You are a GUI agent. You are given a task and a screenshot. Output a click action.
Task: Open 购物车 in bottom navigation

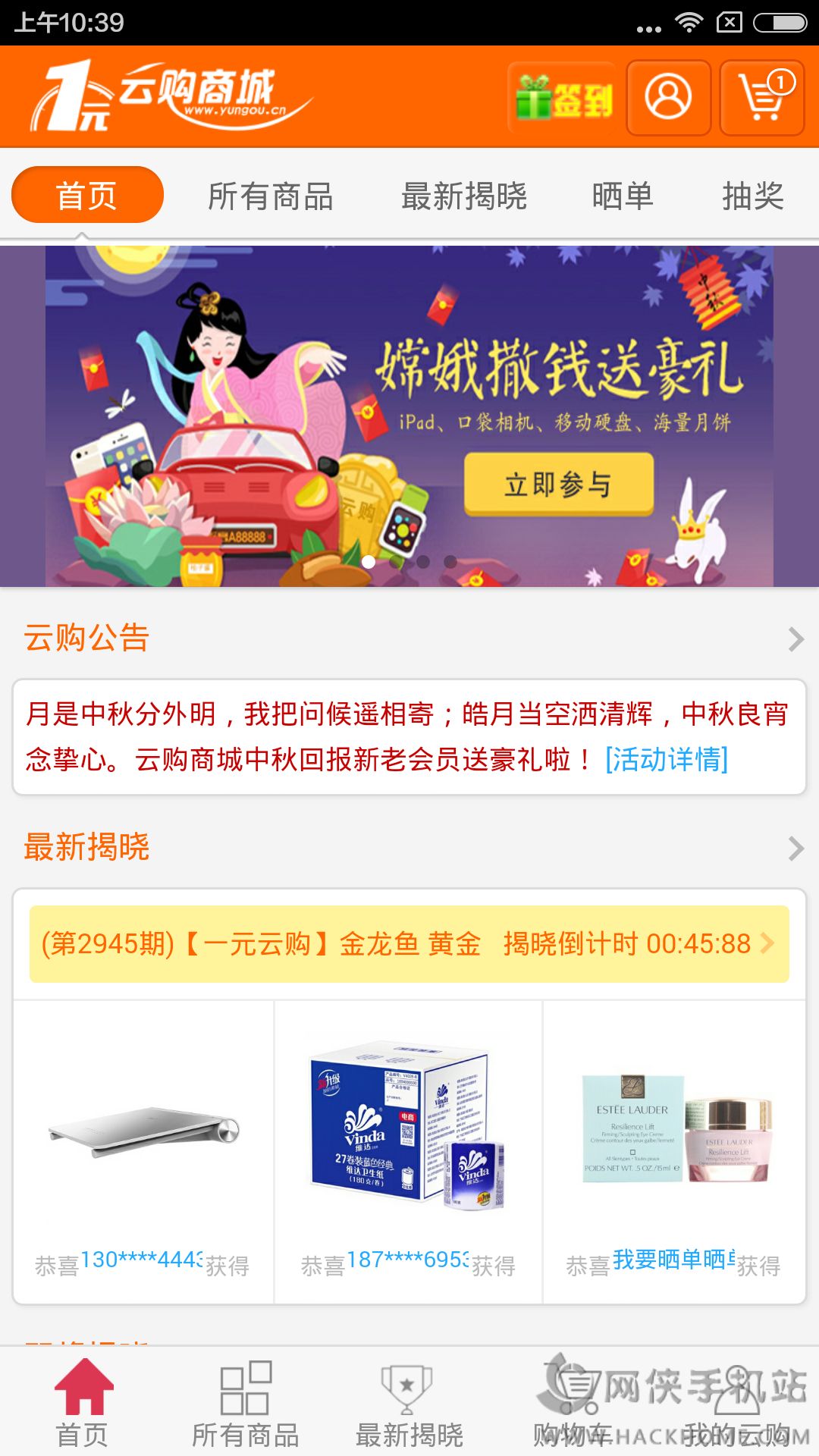[x=573, y=1404]
